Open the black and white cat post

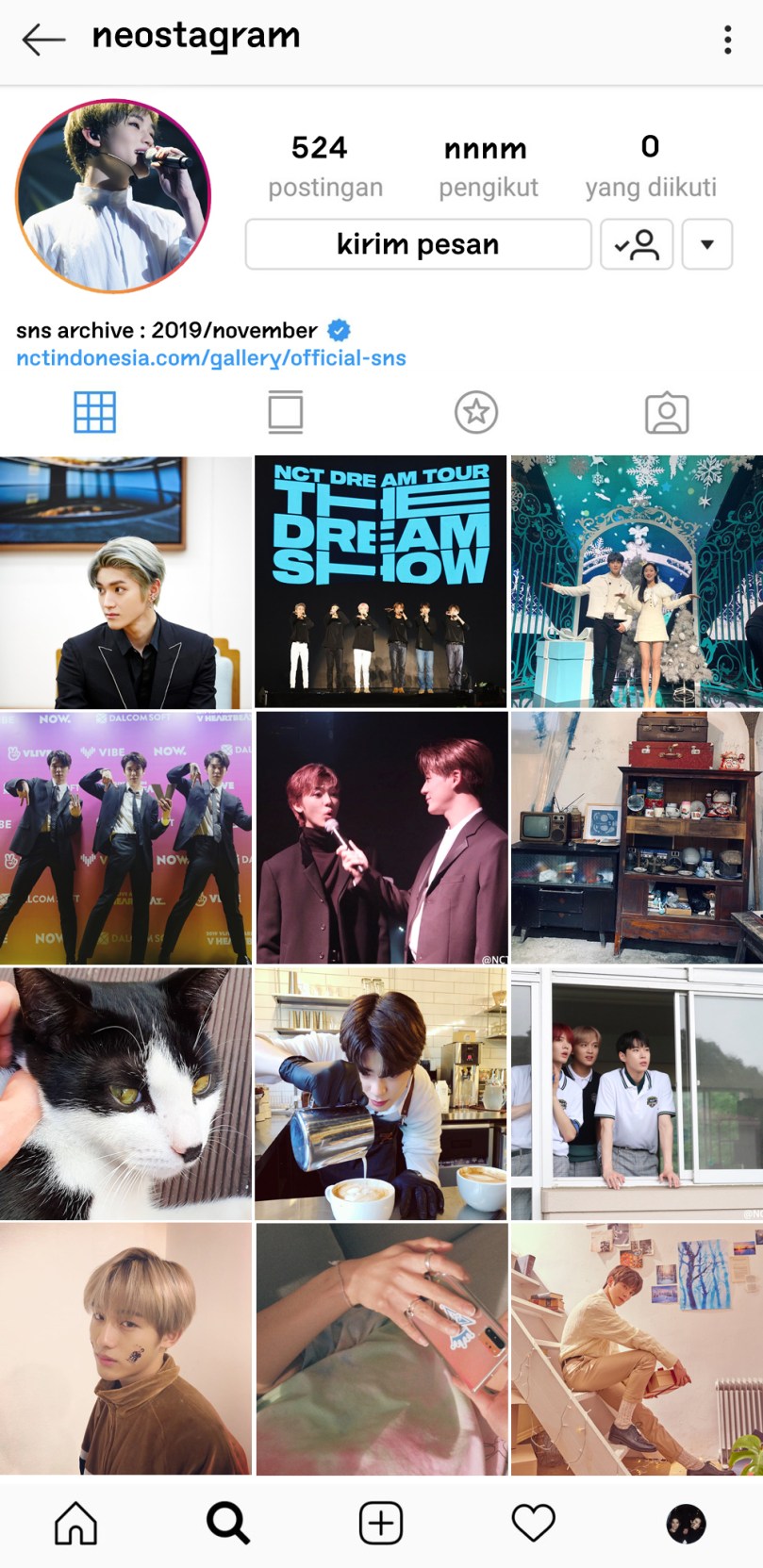coord(125,1093)
